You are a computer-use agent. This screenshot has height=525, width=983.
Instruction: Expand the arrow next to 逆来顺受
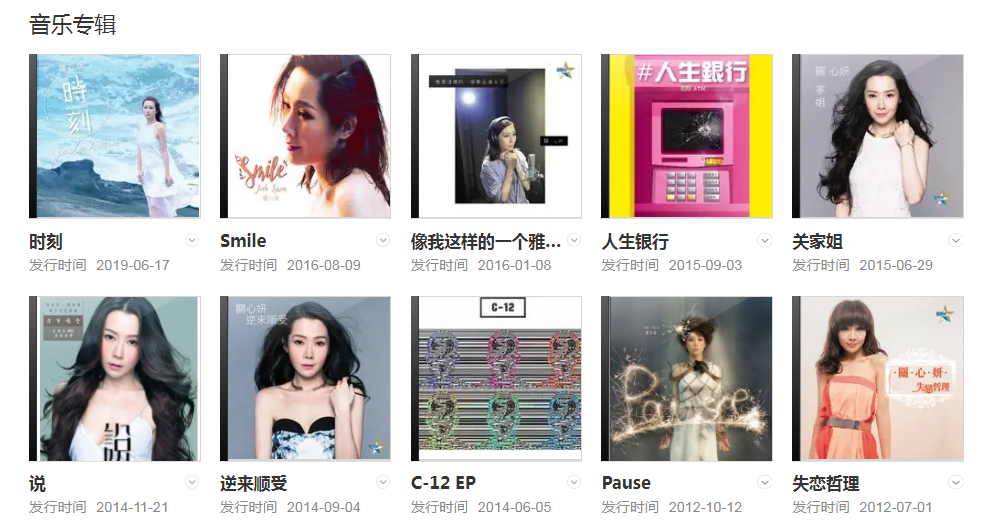click(x=383, y=482)
